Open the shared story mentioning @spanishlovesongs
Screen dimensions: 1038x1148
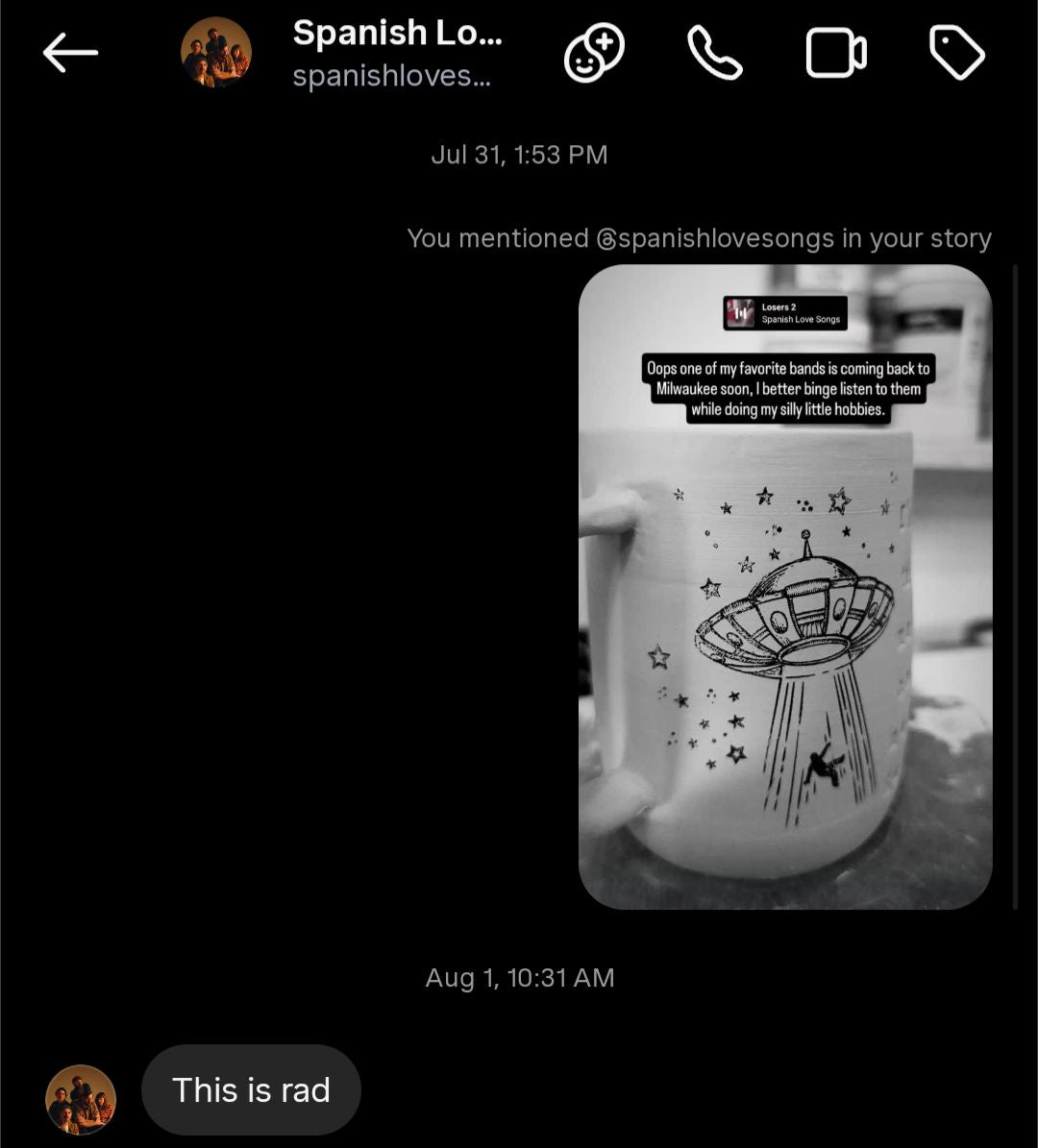tap(785, 586)
